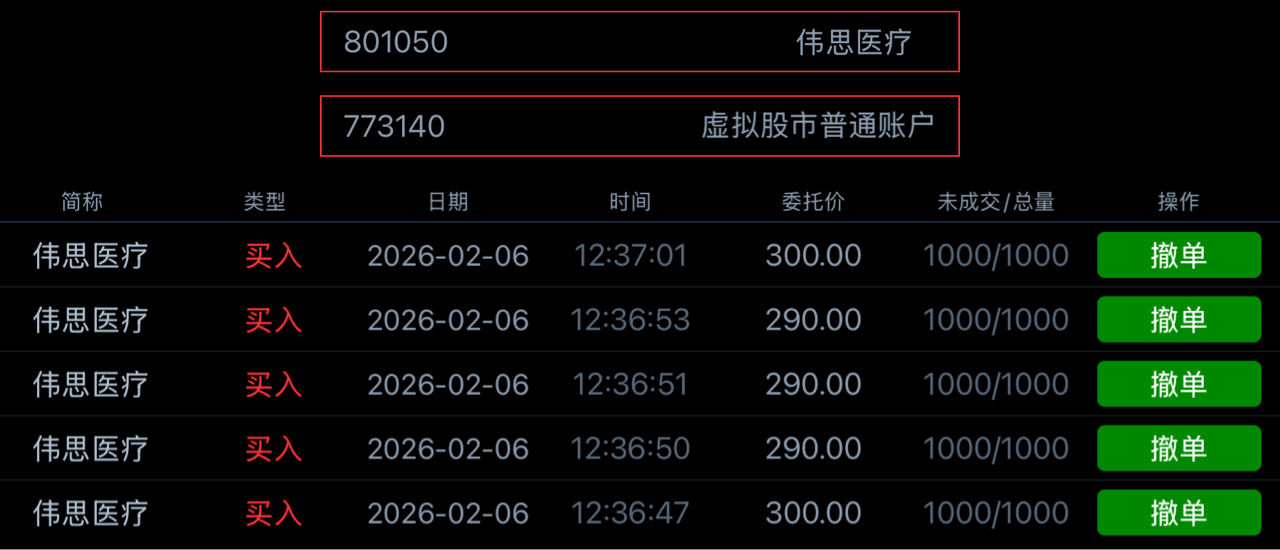Cancel the order placed at 12:36:51
The width and height of the screenshot is (1280, 550).
tap(1179, 384)
